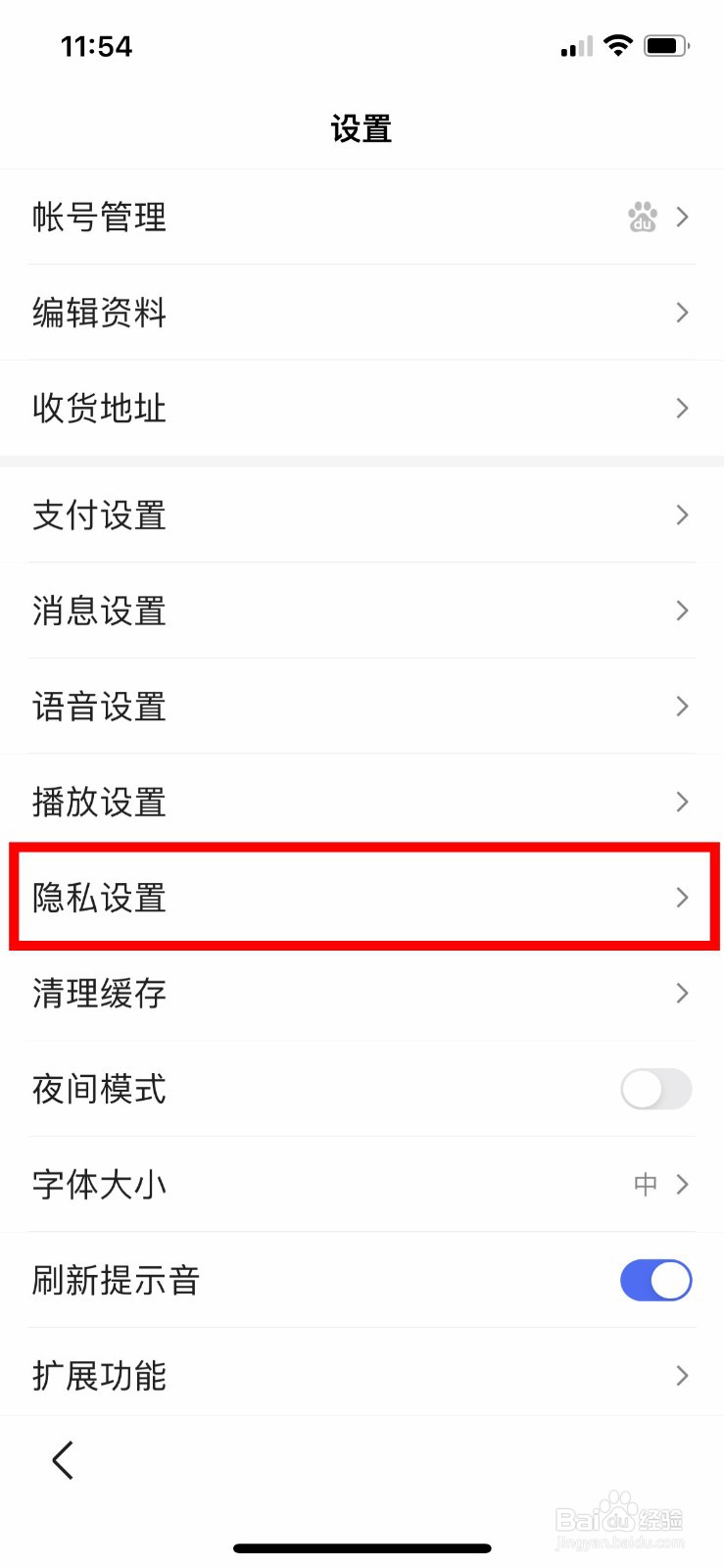This screenshot has height=1568, width=724.
Task: Enable 夜间模式 night mode toggle
Action: 654,1089
